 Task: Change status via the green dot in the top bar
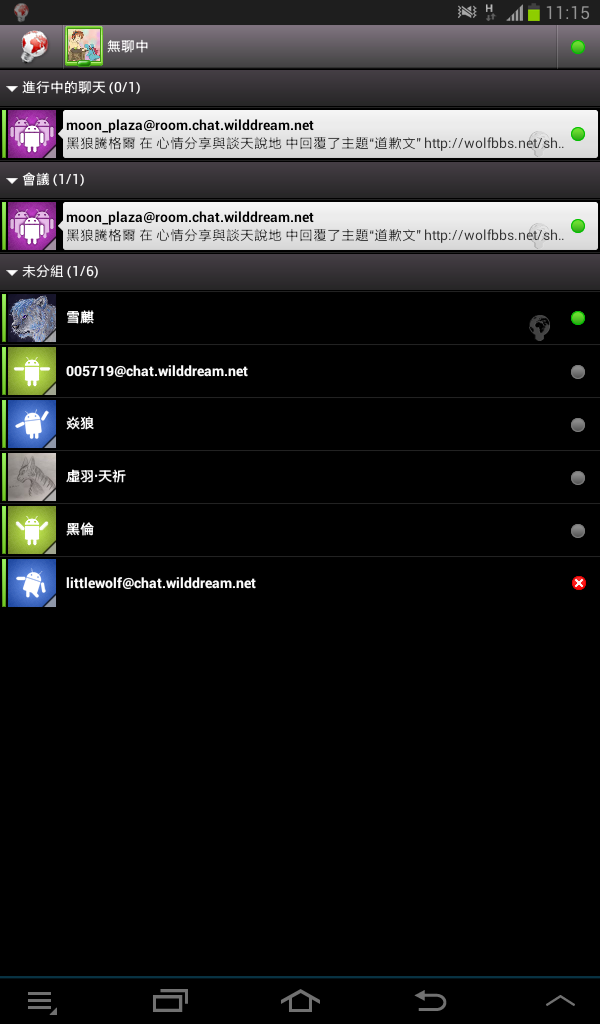click(x=578, y=47)
